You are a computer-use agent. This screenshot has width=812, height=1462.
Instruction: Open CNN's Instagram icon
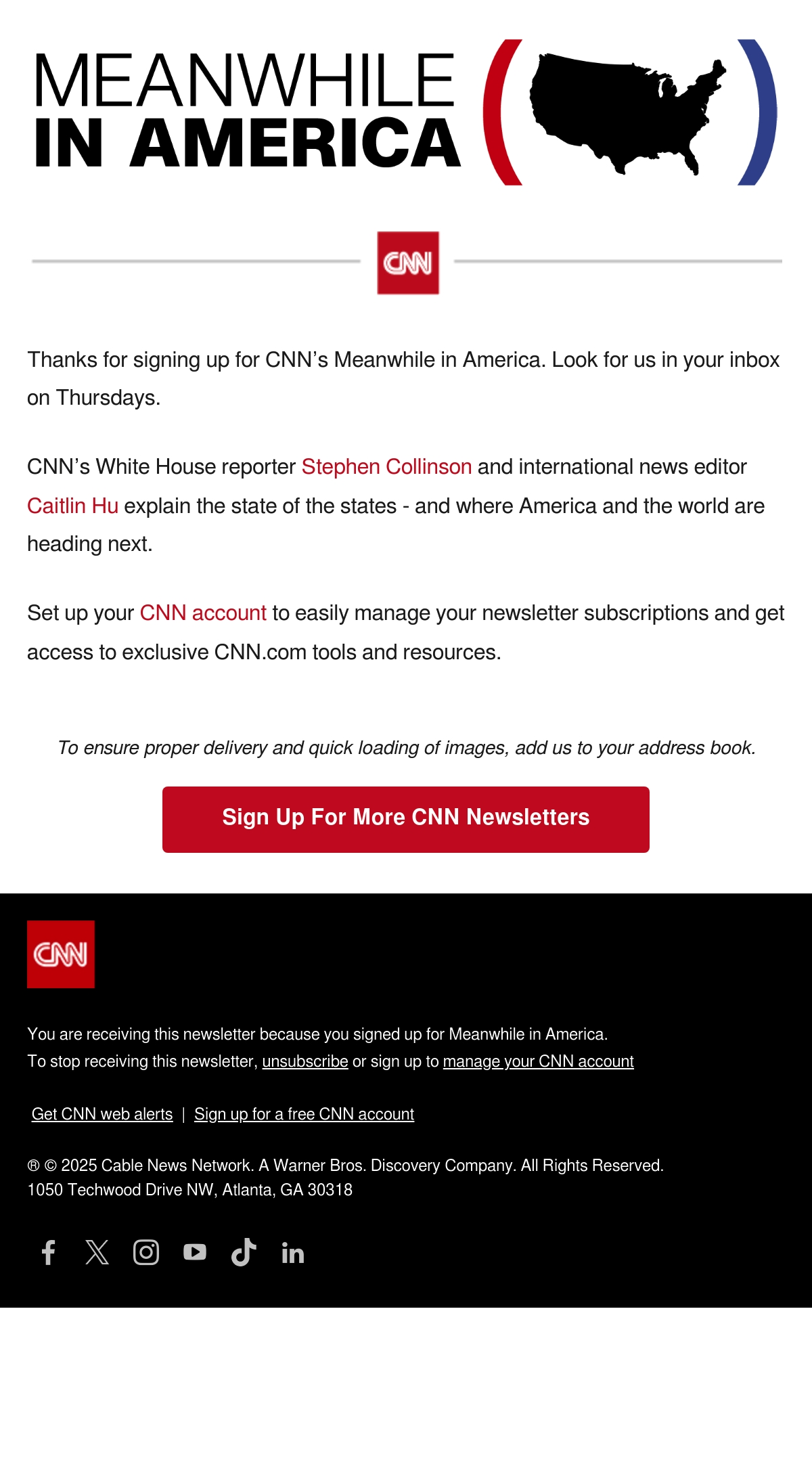pos(146,1252)
